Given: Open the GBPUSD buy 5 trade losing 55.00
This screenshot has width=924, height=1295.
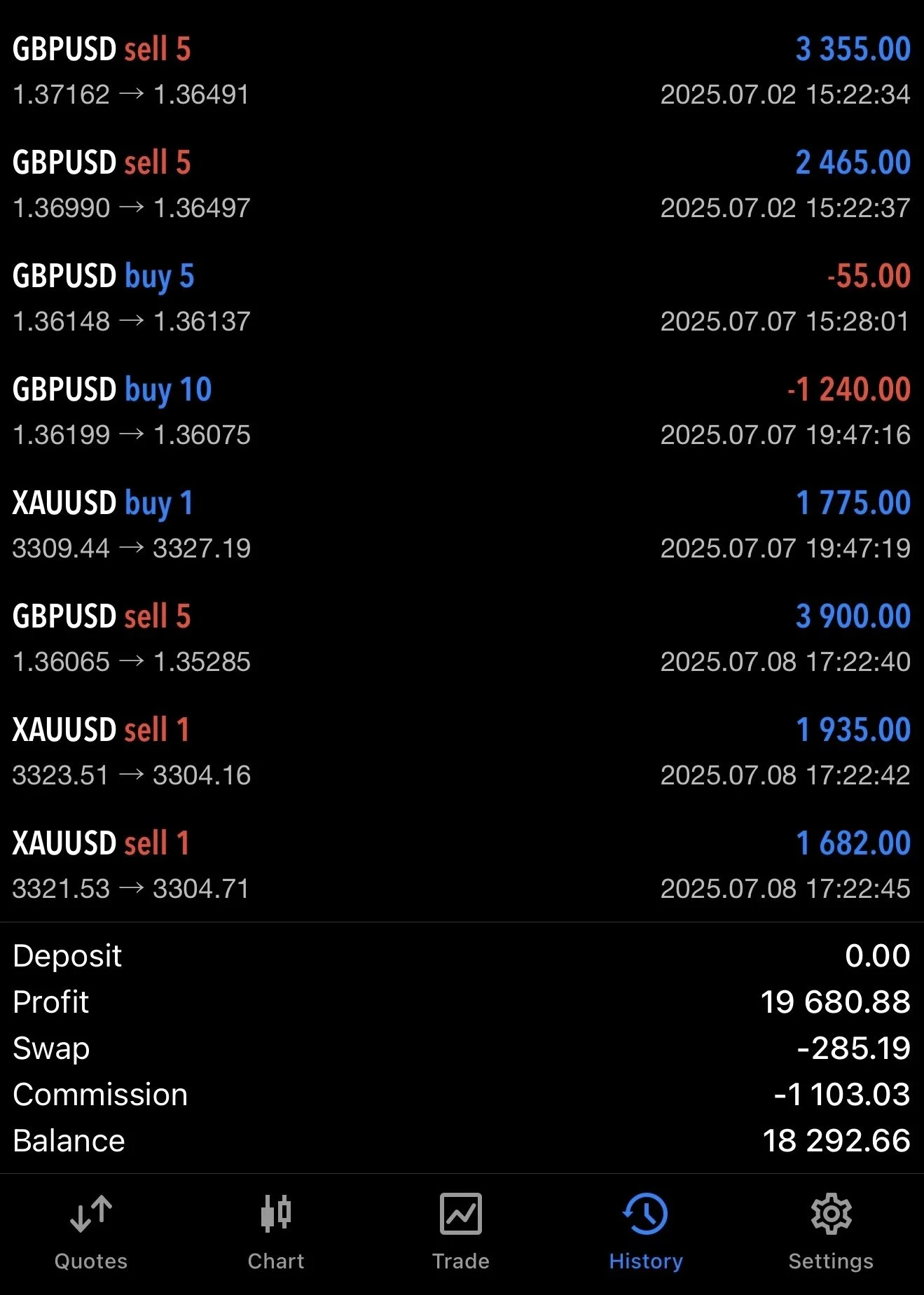Looking at the screenshot, I should pyautogui.click(x=461, y=298).
